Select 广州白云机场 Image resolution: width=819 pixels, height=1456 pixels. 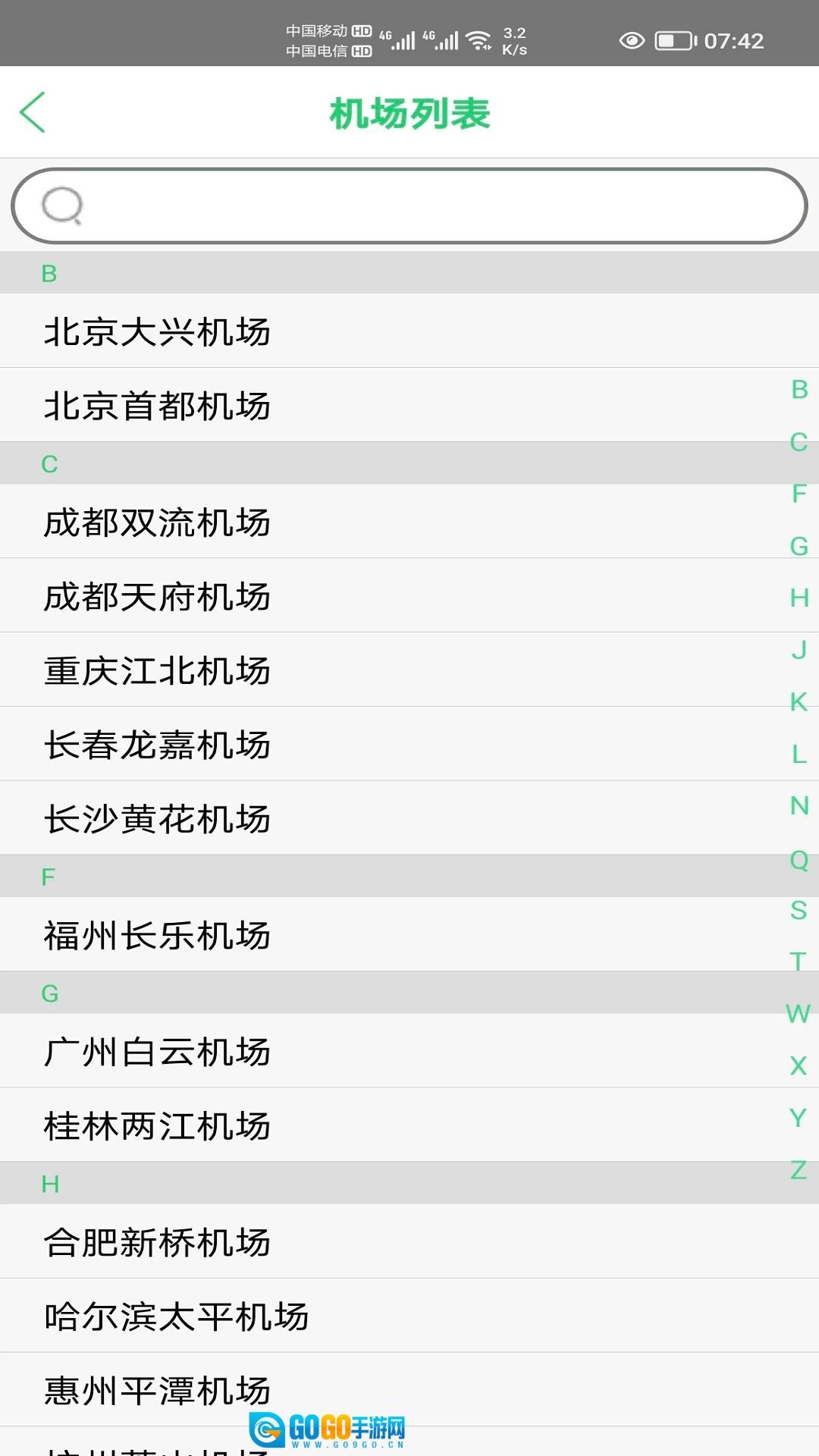coord(158,1052)
